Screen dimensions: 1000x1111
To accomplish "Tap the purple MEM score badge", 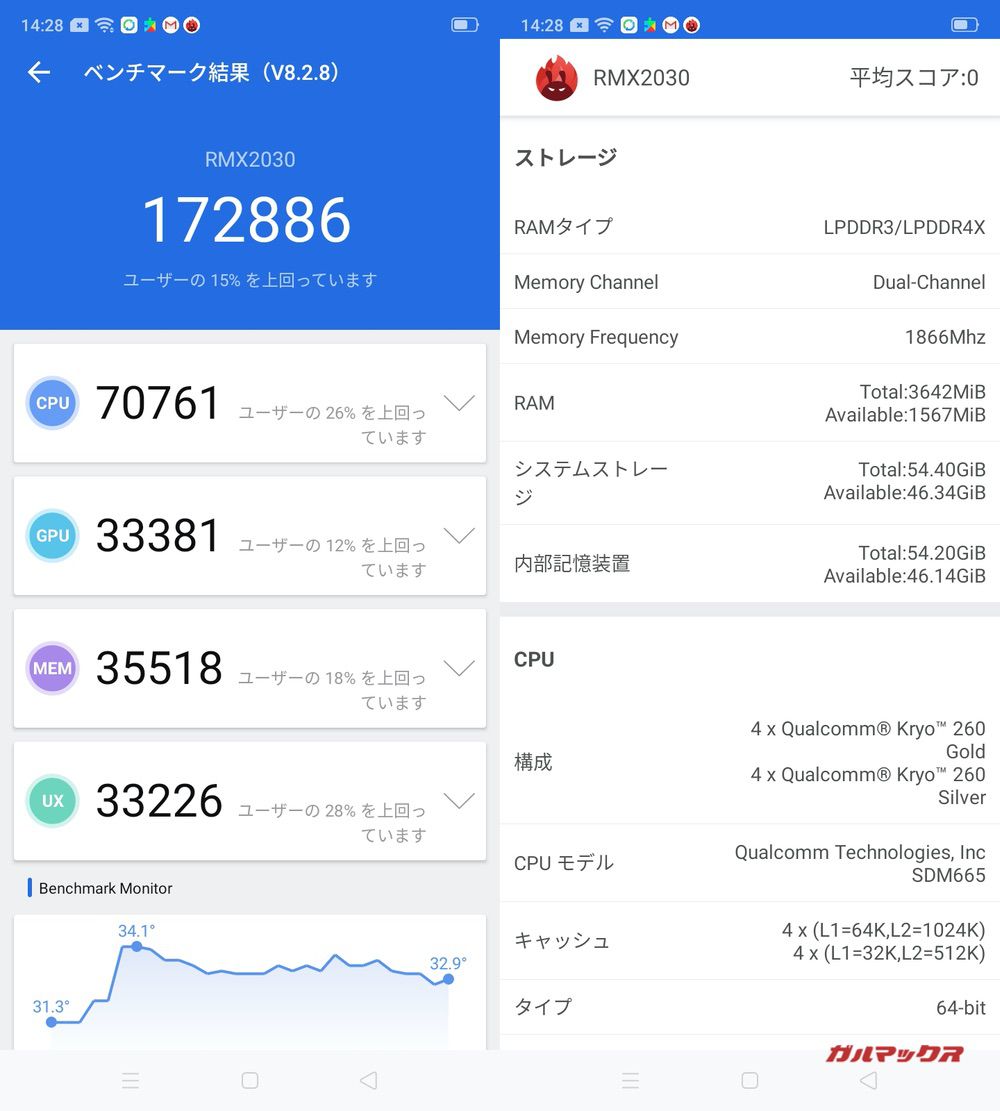I will pyautogui.click(x=52, y=668).
